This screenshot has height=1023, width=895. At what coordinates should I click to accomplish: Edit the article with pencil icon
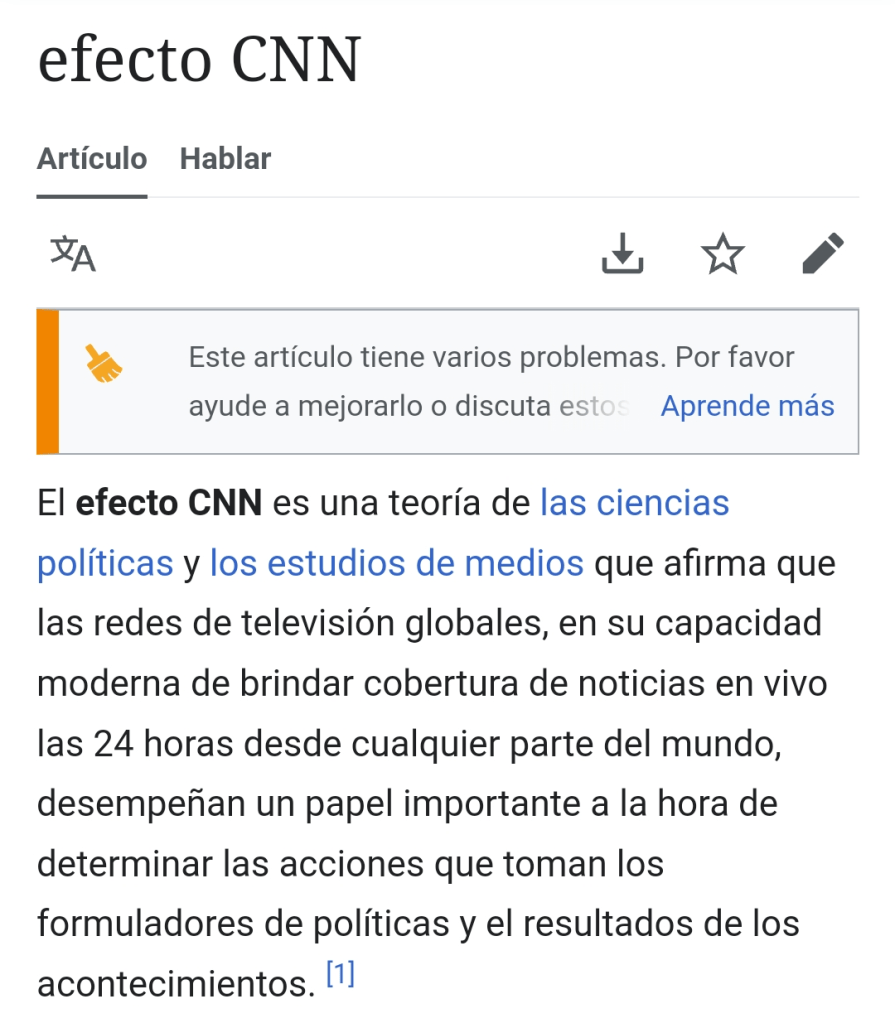click(x=824, y=254)
